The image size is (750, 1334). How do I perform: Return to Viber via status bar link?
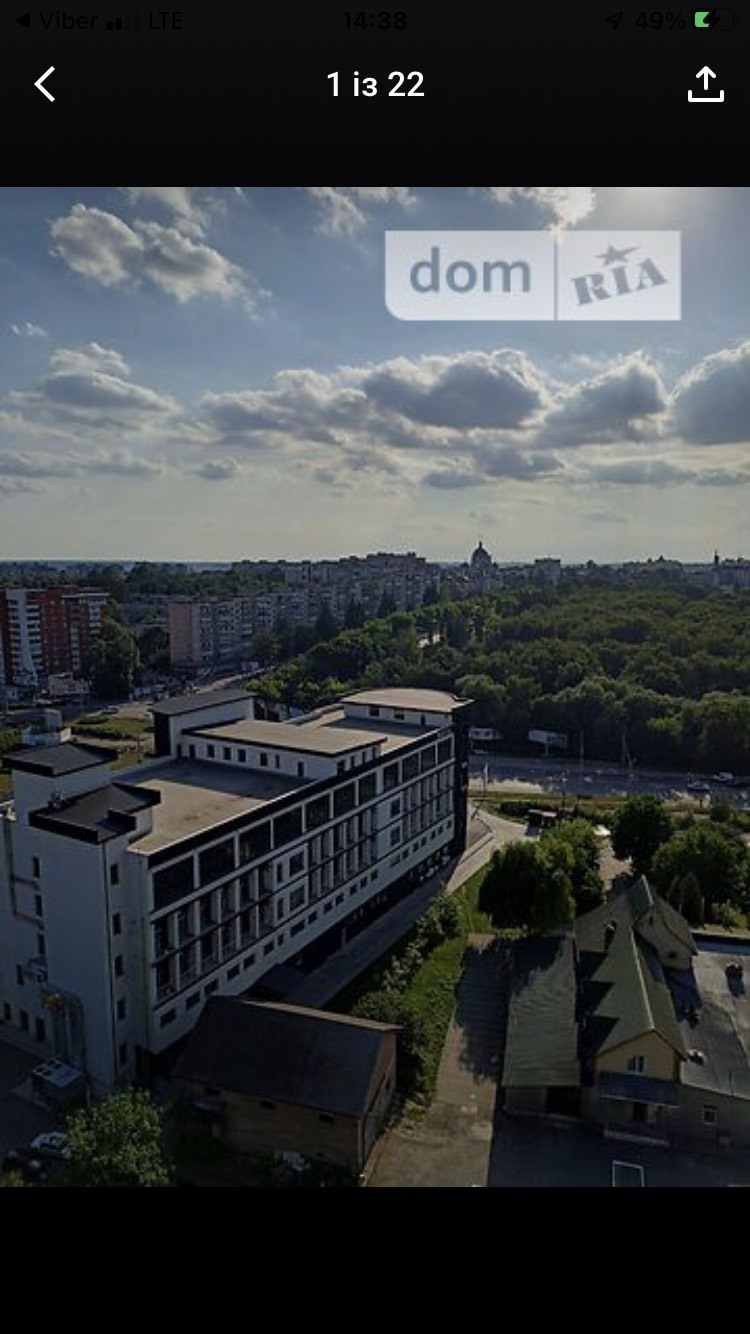pyautogui.click(x=56, y=21)
